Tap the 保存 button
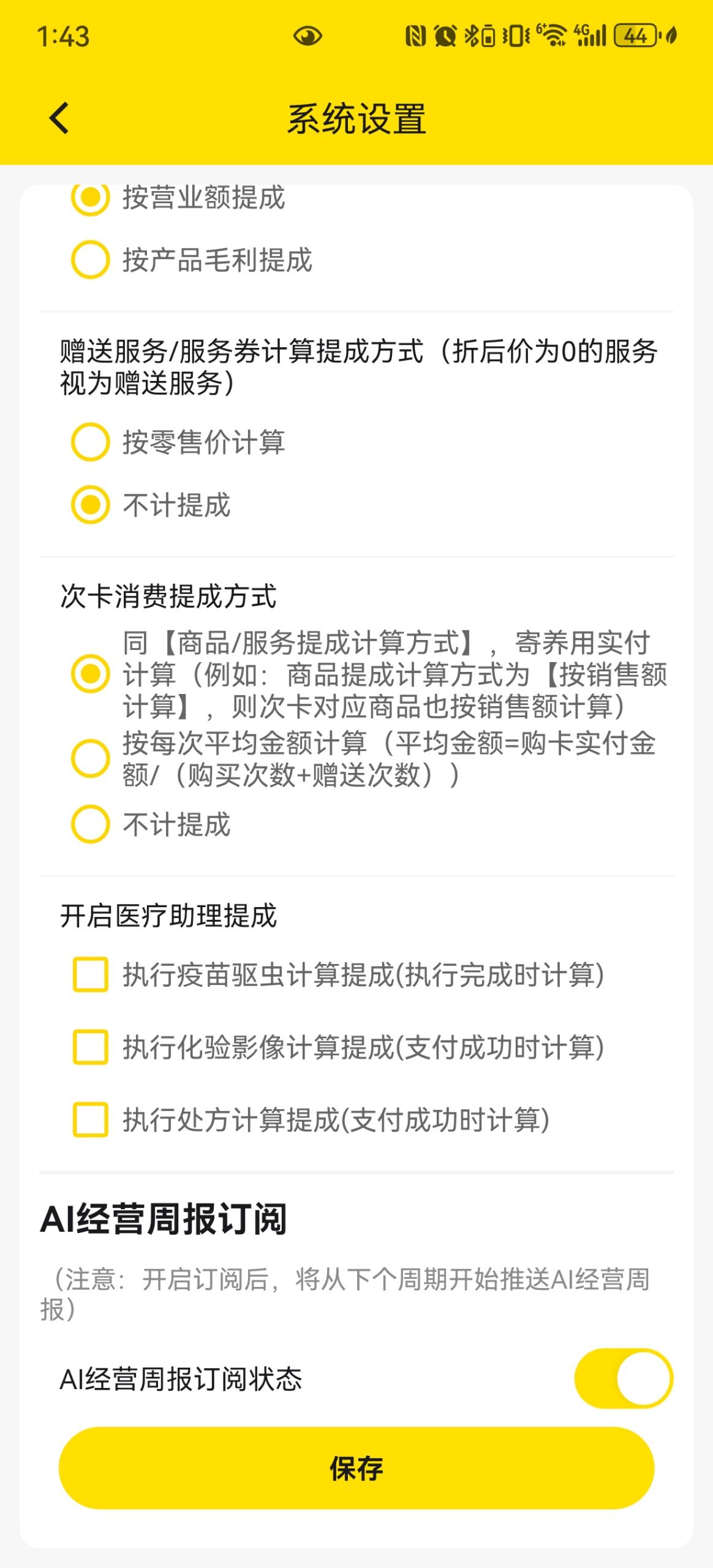 [356, 1468]
